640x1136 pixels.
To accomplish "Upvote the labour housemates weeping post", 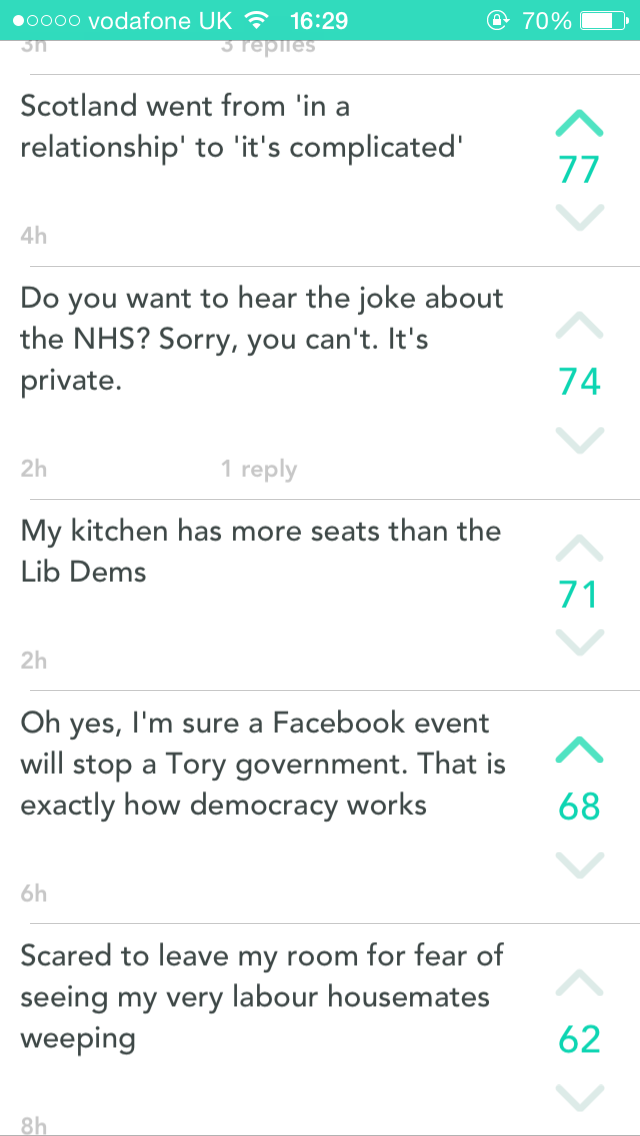I will [579, 983].
